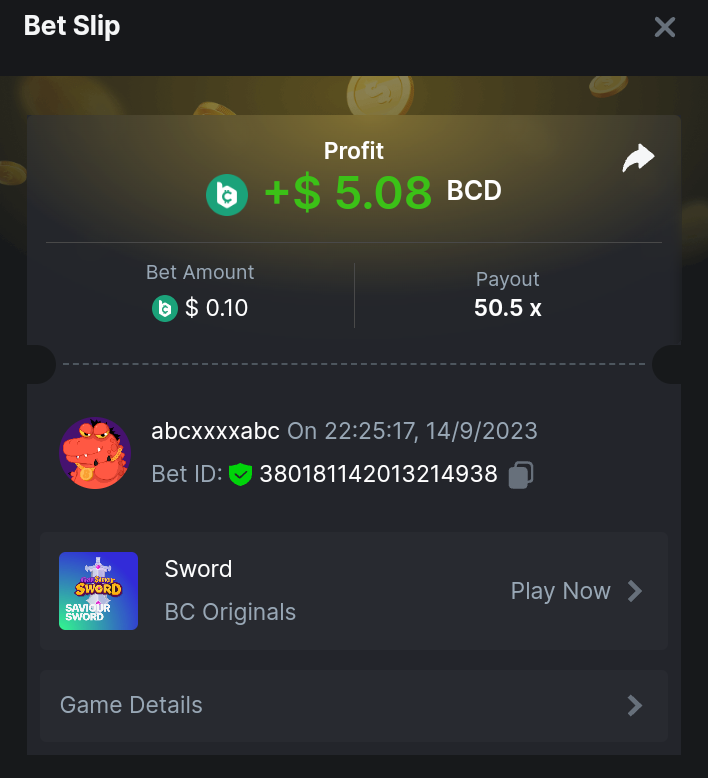This screenshot has width=708, height=778.
Task: Play the Sword game now
Action: tap(575, 591)
